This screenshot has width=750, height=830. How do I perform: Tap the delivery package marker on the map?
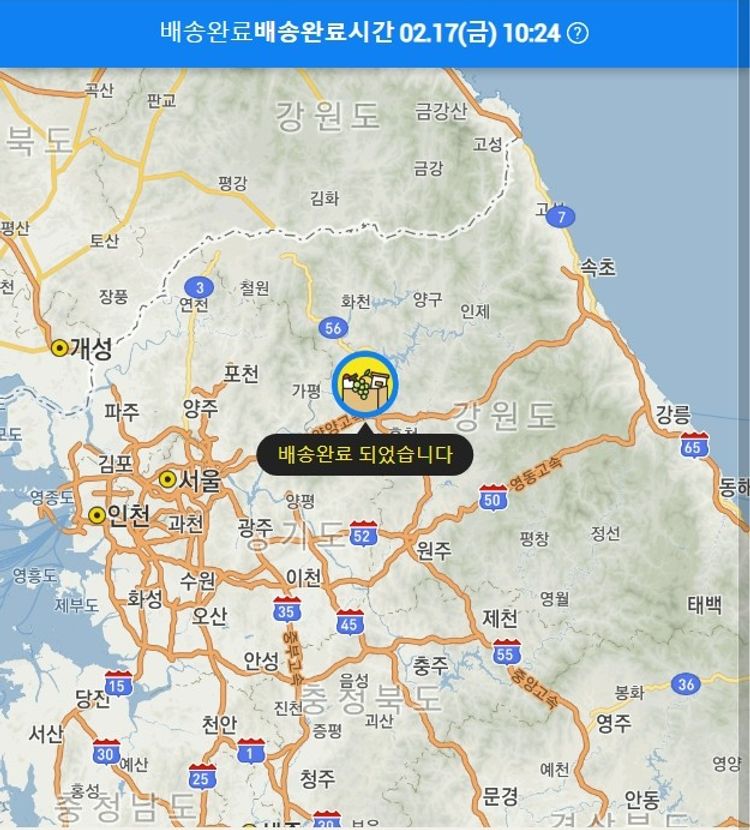[x=365, y=384]
